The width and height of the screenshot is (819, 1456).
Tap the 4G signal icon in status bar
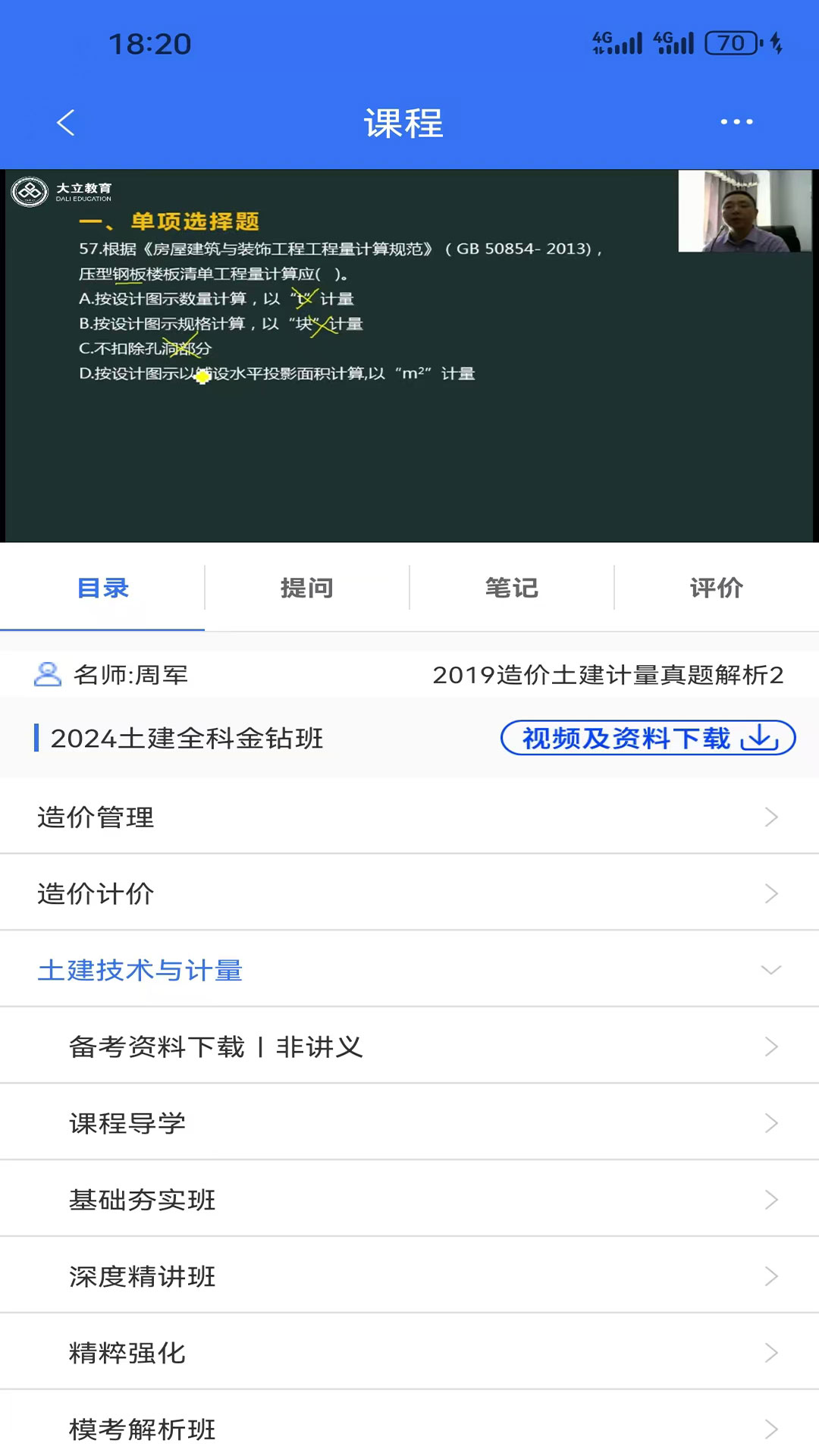pyautogui.click(x=616, y=42)
